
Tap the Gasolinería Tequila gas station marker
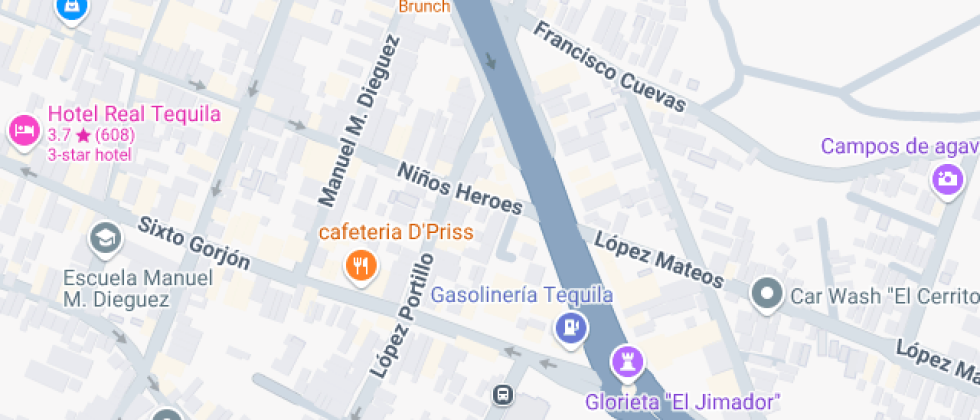[571, 327]
